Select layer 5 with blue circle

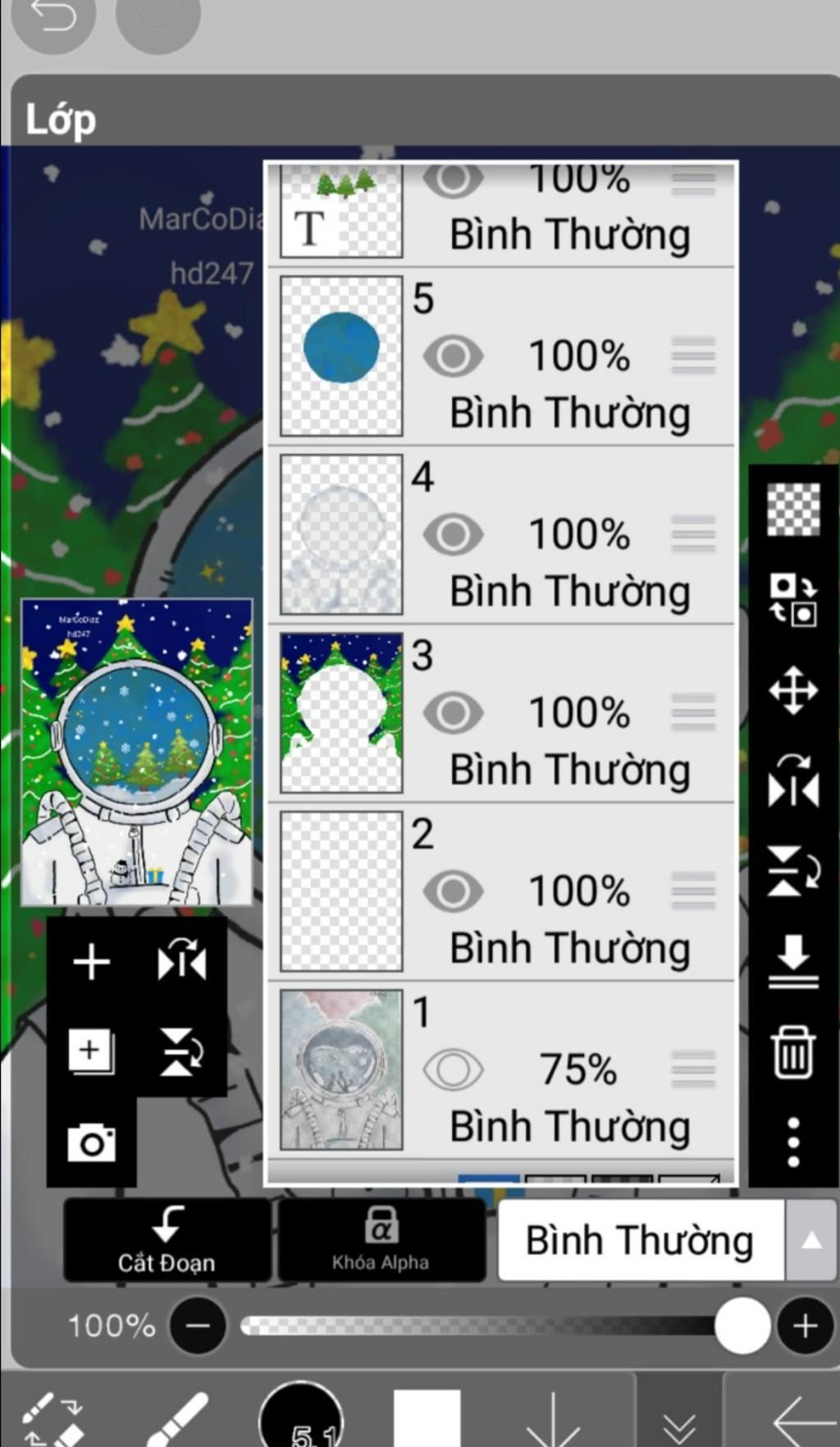coord(341,355)
